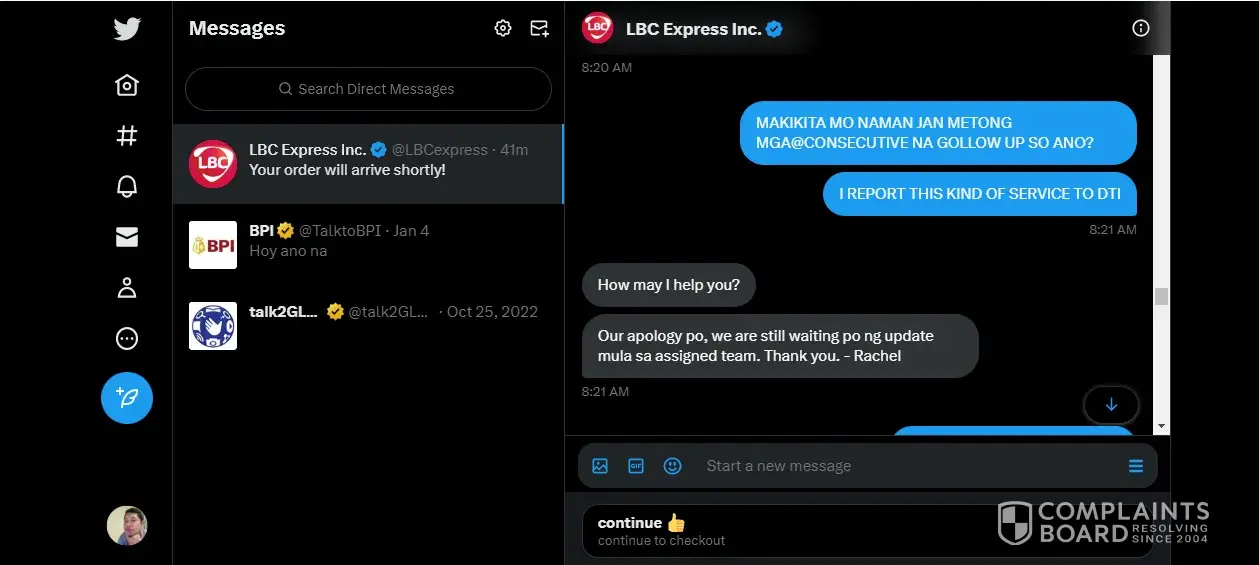The height and width of the screenshot is (565, 1259).
Task: Open the notifications bell
Action: (127, 186)
